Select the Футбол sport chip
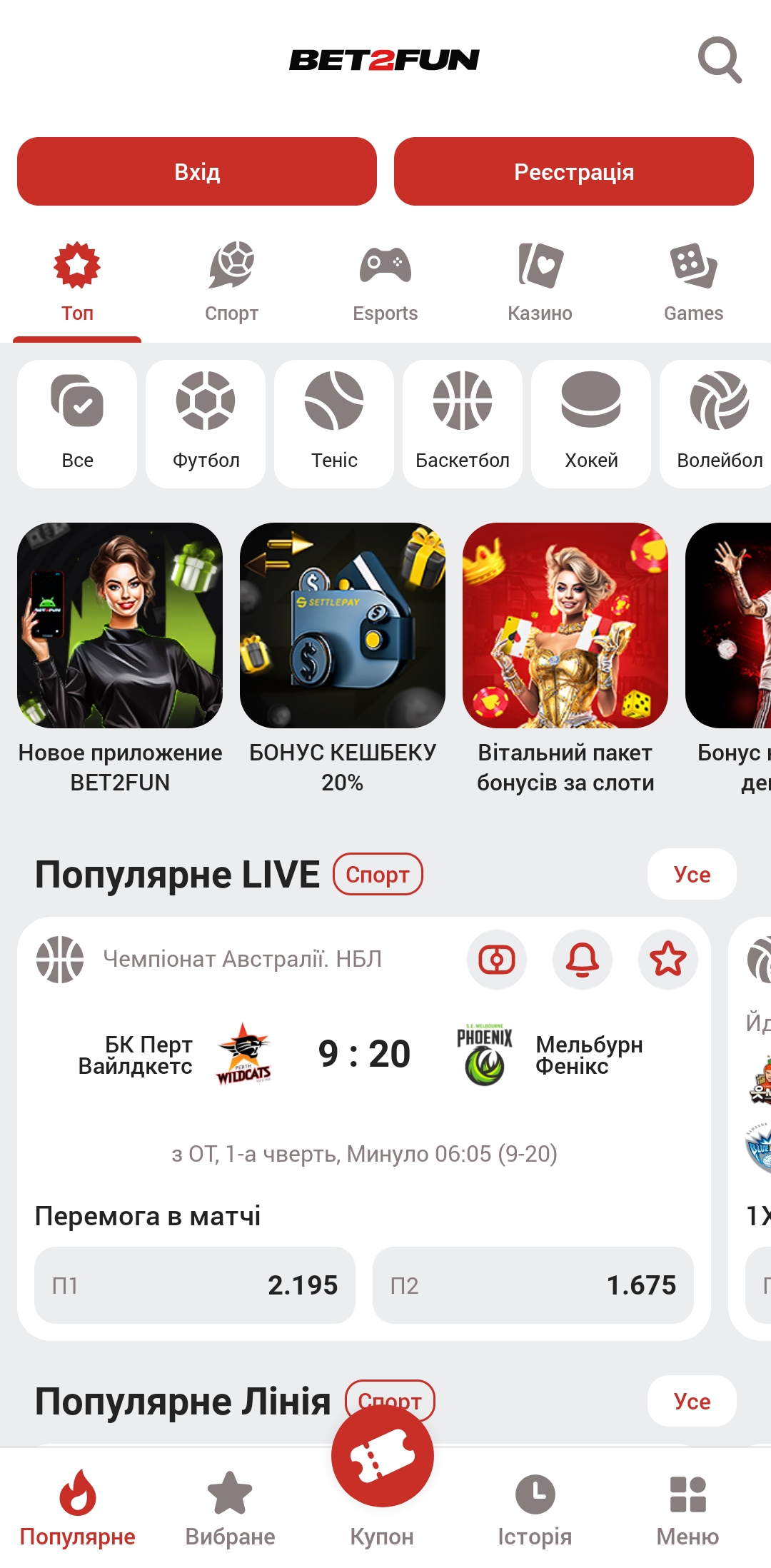The height and width of the screenshot is (1568, 771). pos(206,423)
